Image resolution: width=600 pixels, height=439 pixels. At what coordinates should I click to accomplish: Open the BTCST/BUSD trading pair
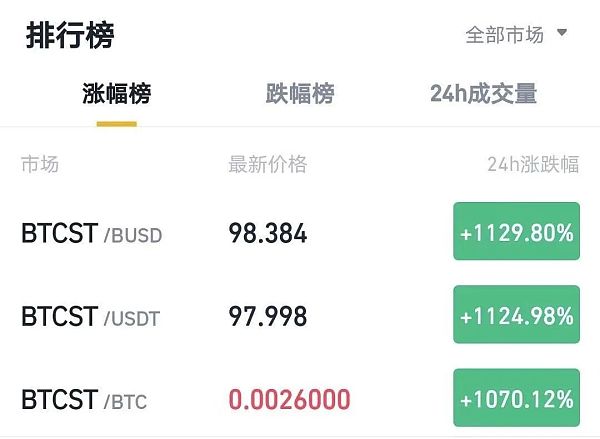click(91, 234)
